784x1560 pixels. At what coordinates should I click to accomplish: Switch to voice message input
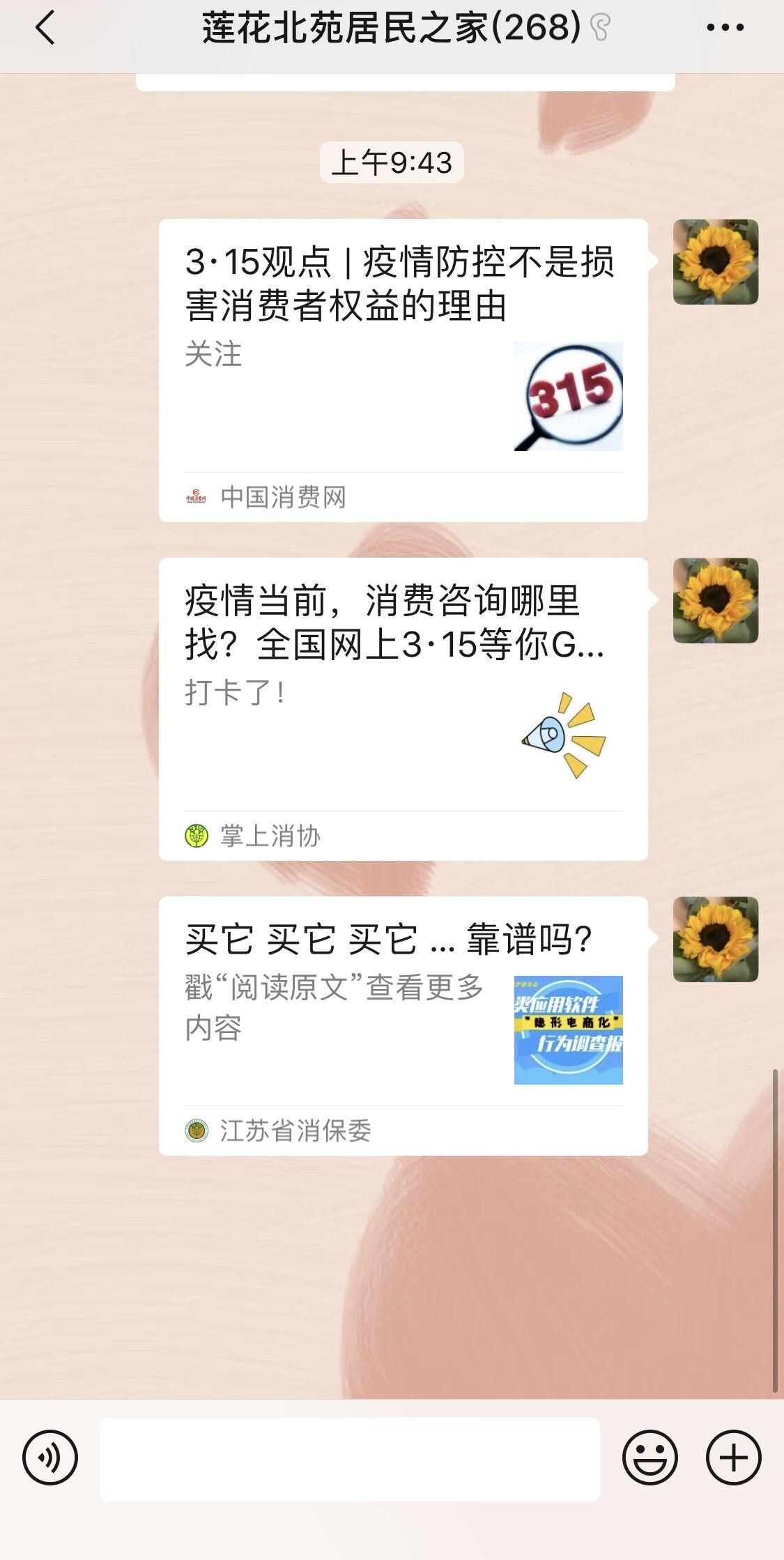[x=50, y=1458]
